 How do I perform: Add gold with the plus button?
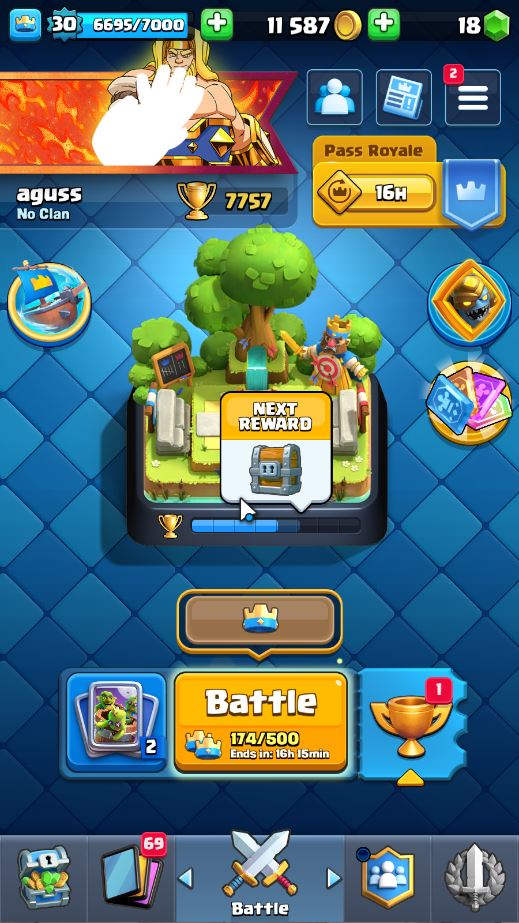[x=384, y=25]
